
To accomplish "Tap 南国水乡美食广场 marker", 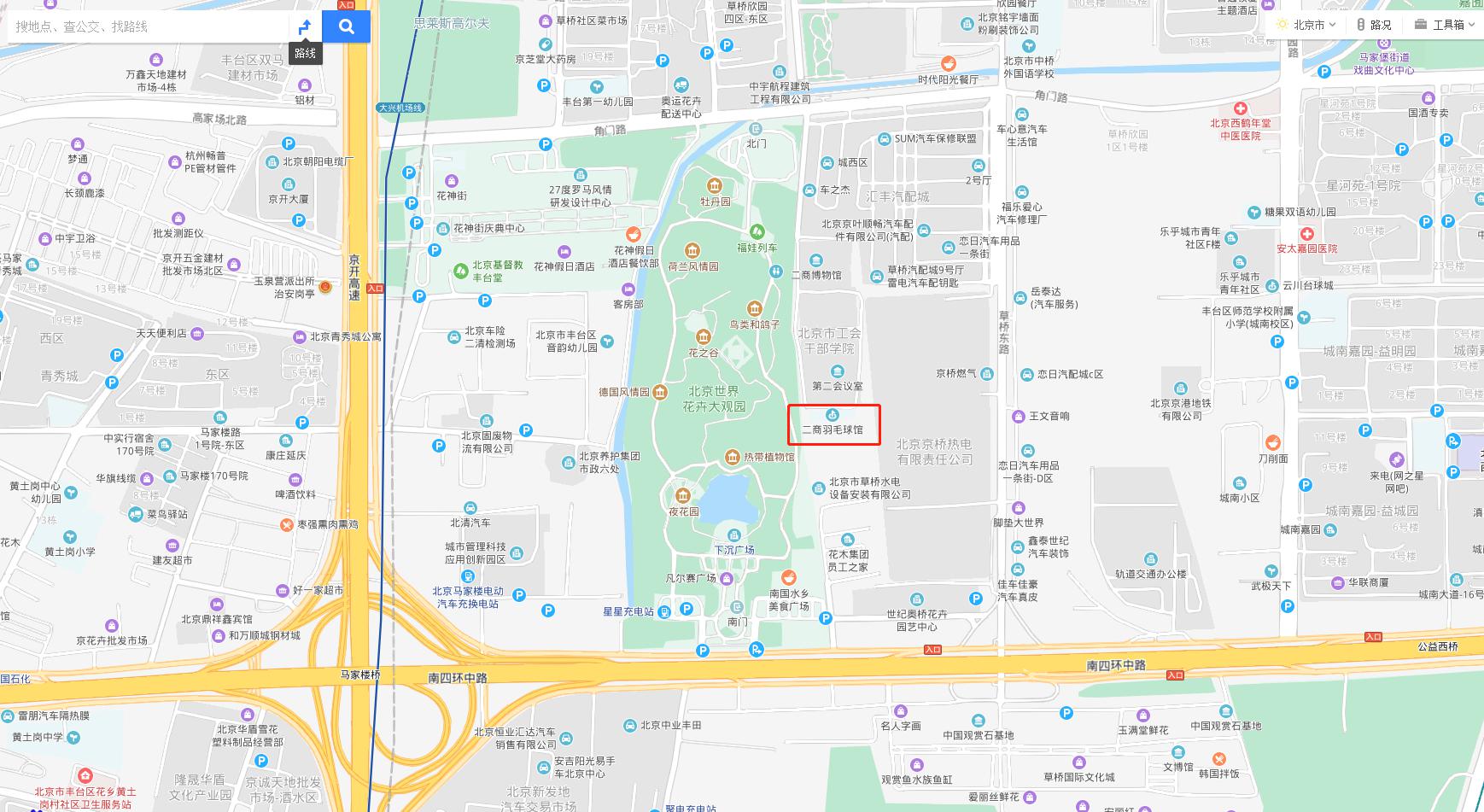I will tap(789, 577).
